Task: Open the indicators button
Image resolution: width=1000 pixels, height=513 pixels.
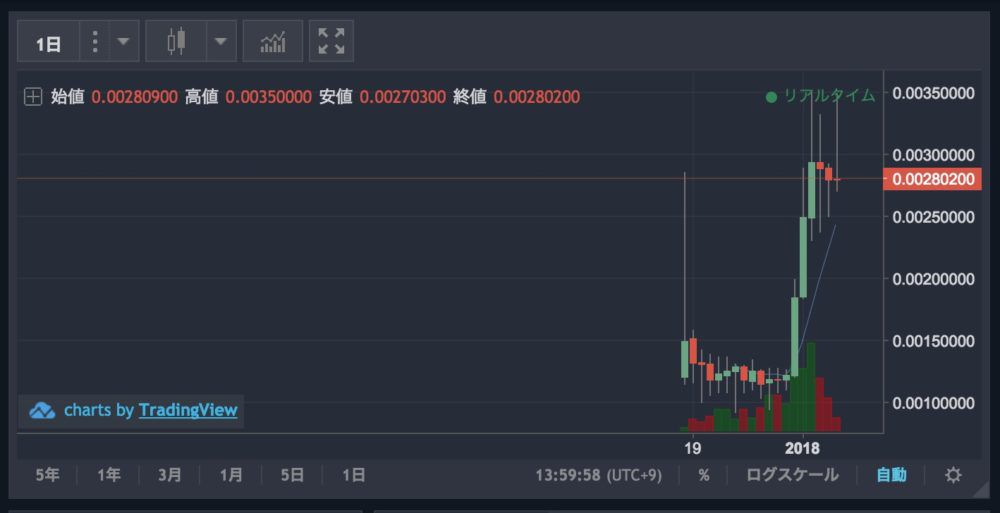Action: coord(272,42)
